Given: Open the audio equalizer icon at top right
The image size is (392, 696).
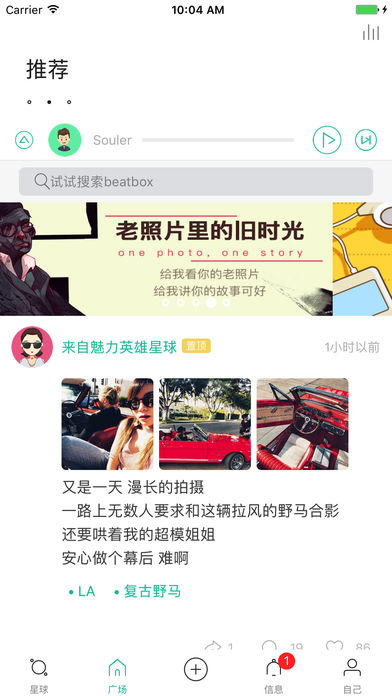Looking at the screenshot, I should tap(371, 32).
